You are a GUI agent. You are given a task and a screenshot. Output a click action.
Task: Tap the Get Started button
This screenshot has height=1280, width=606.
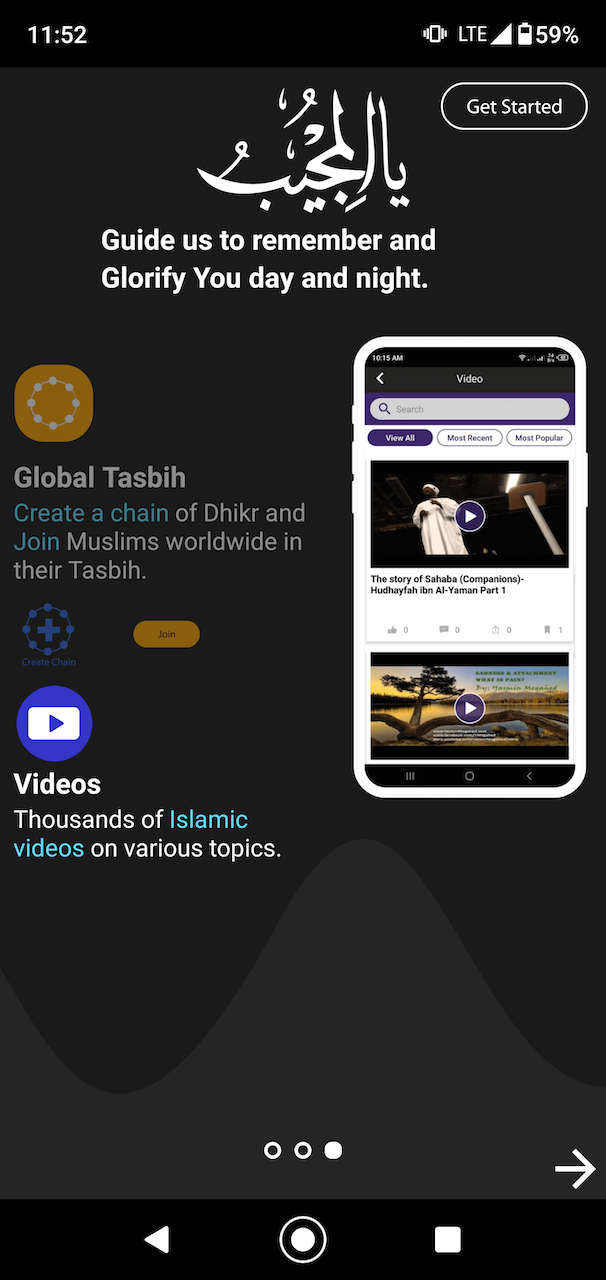514,107
